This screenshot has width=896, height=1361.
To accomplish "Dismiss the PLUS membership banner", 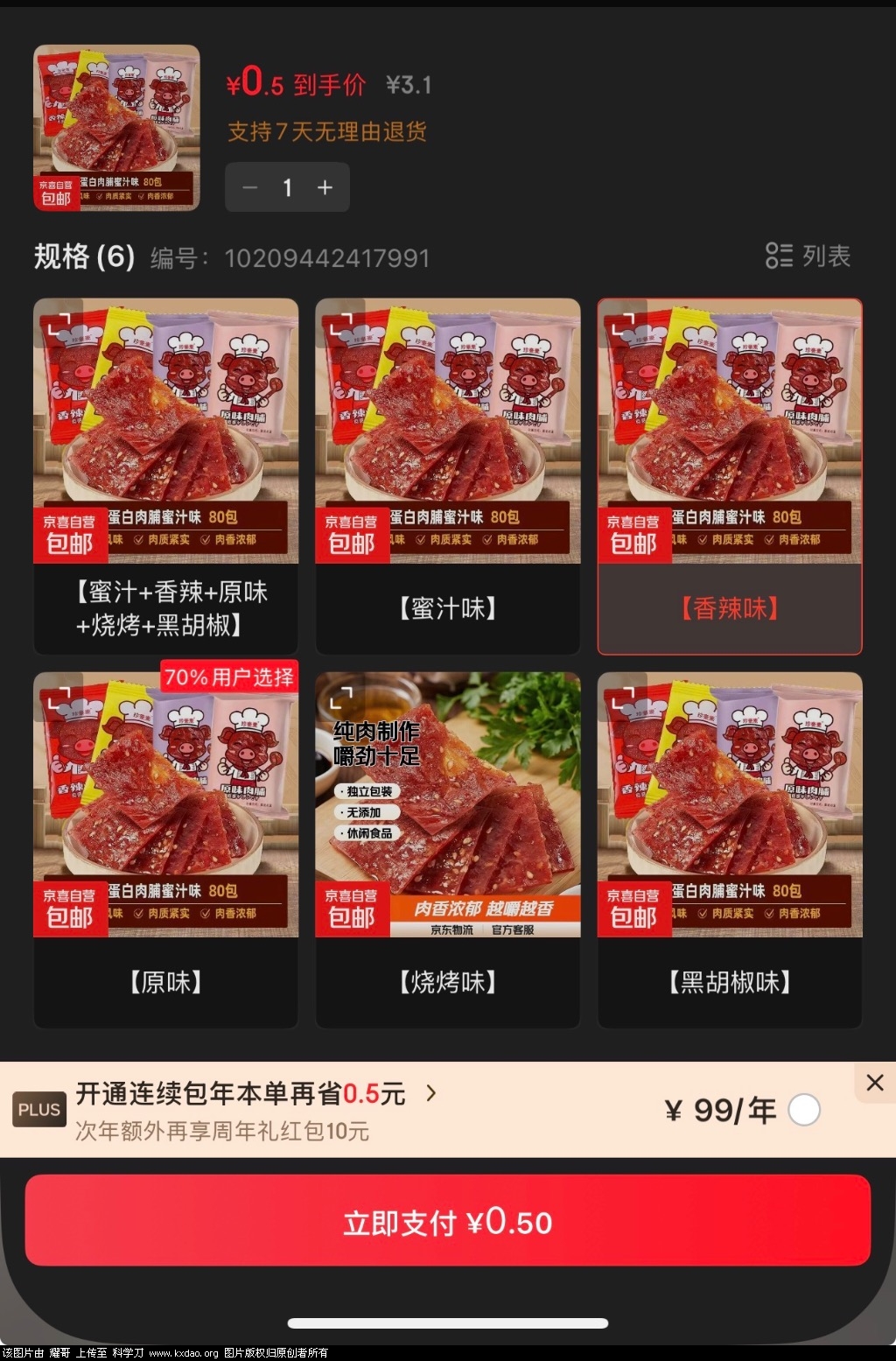I will 874,1083.
